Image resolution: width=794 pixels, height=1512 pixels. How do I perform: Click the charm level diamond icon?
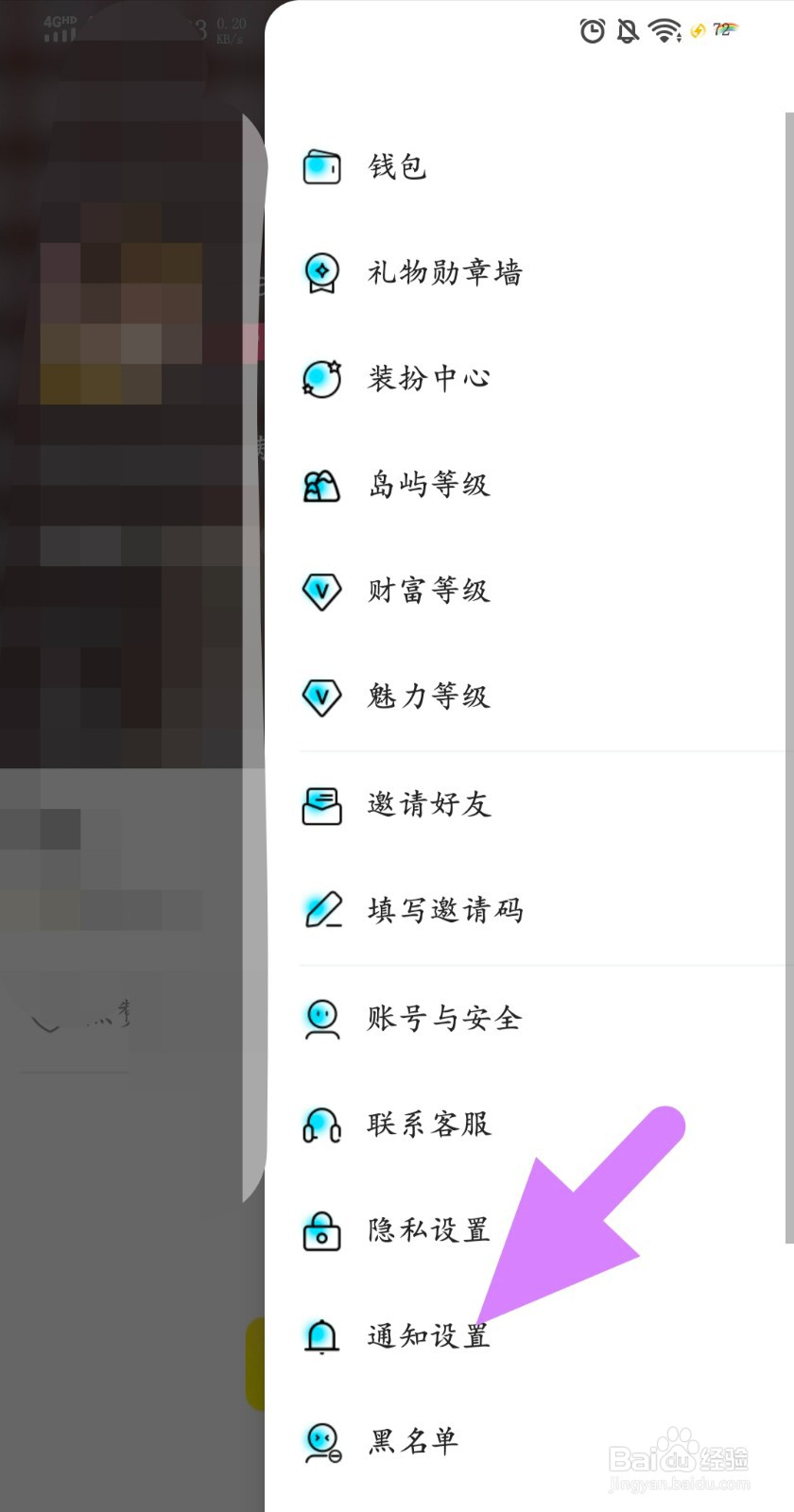tap(321, 698)
